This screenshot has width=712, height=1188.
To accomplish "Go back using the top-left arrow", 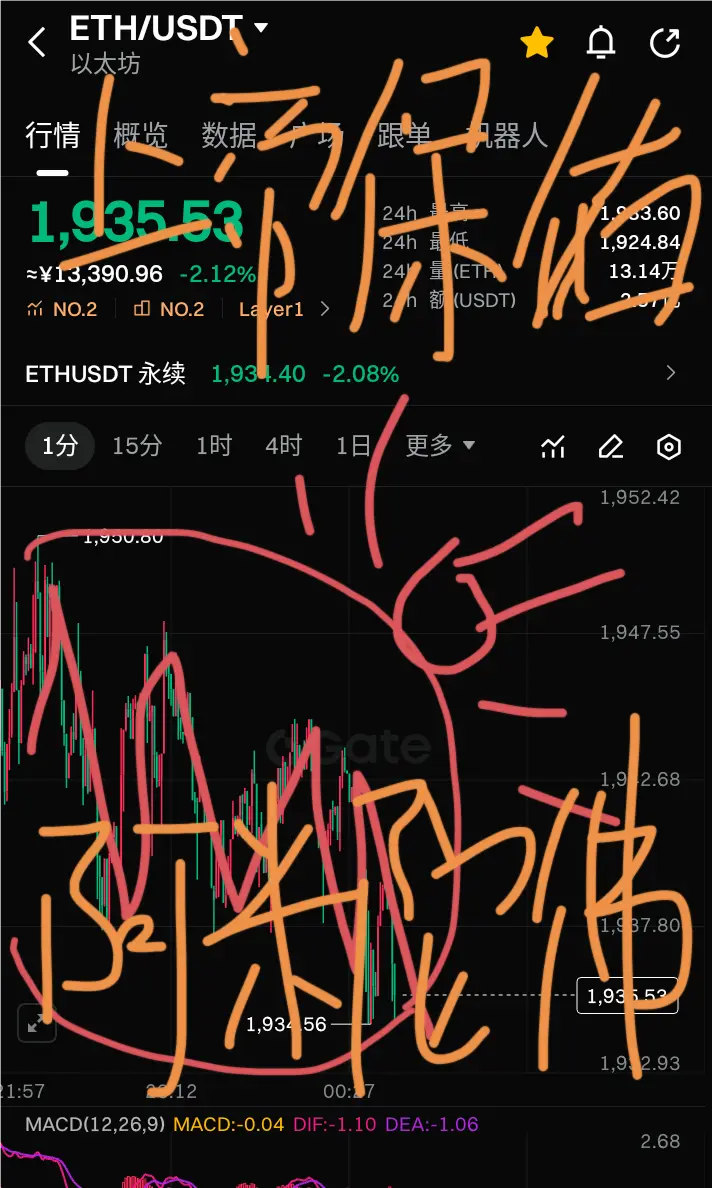I will click(38, 43).
